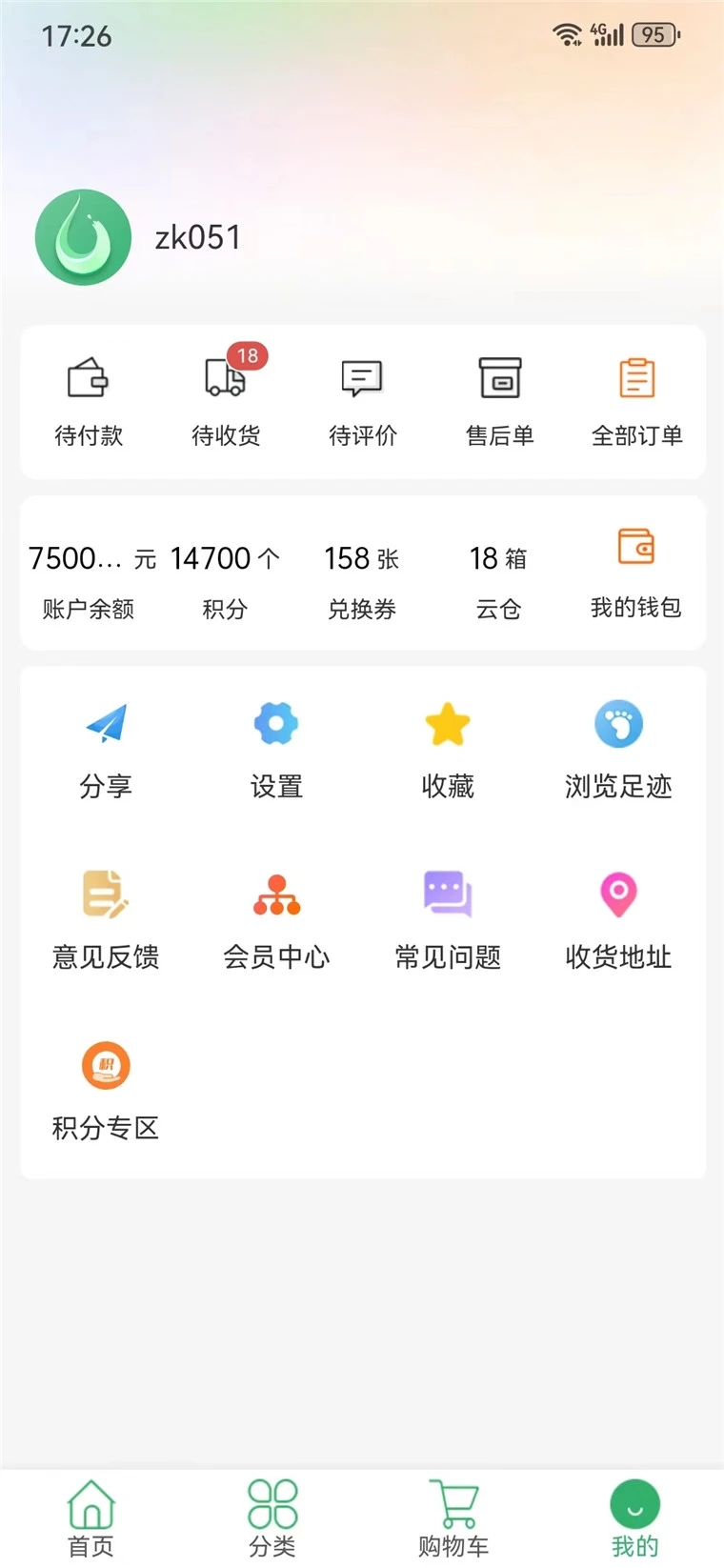The width and height of the screenshot is (724, 1568).
Task: Open 设置 settings gear
Action: point(276,748)
